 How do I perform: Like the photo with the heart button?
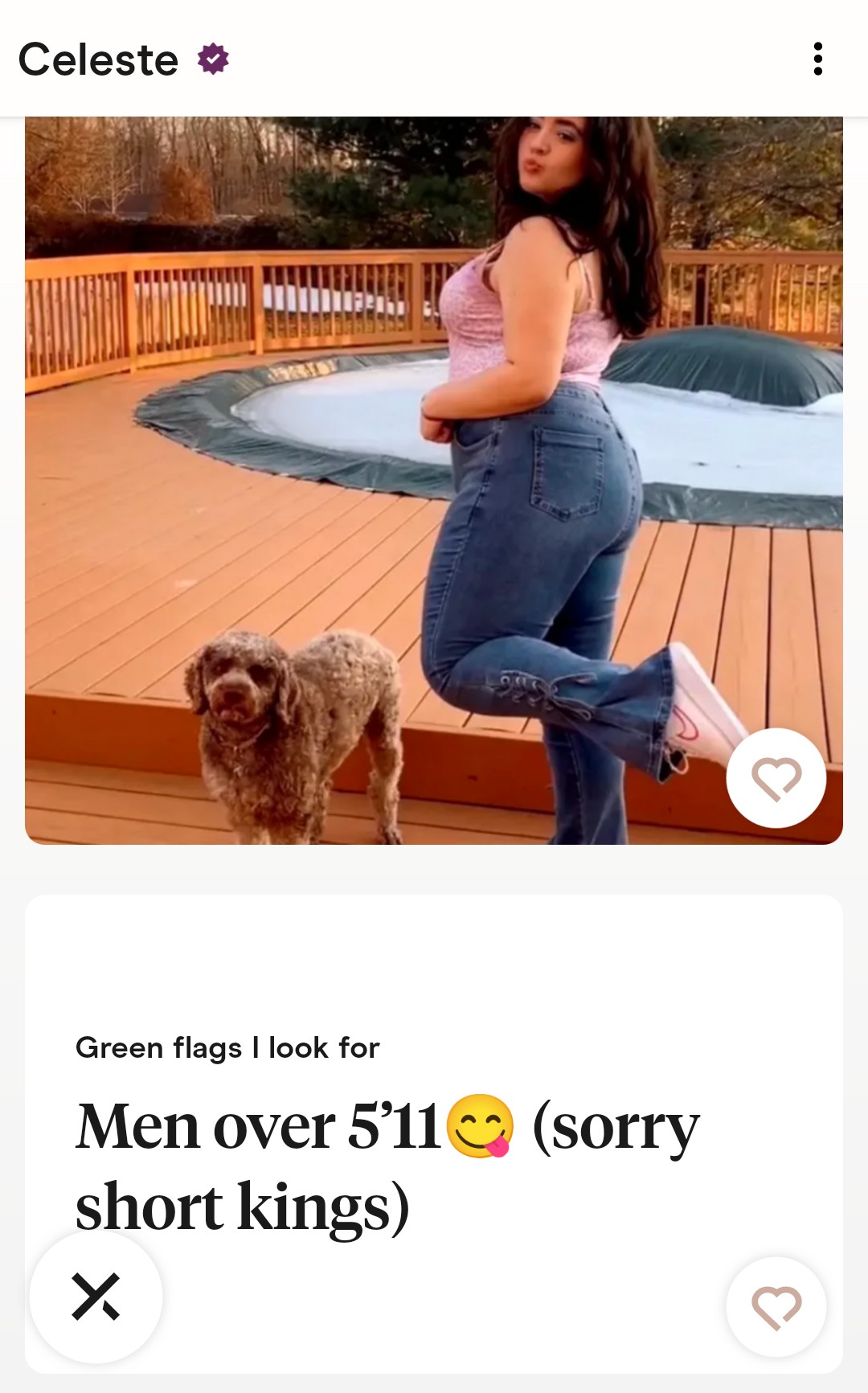pyautogui.click(x=776, y=778)
